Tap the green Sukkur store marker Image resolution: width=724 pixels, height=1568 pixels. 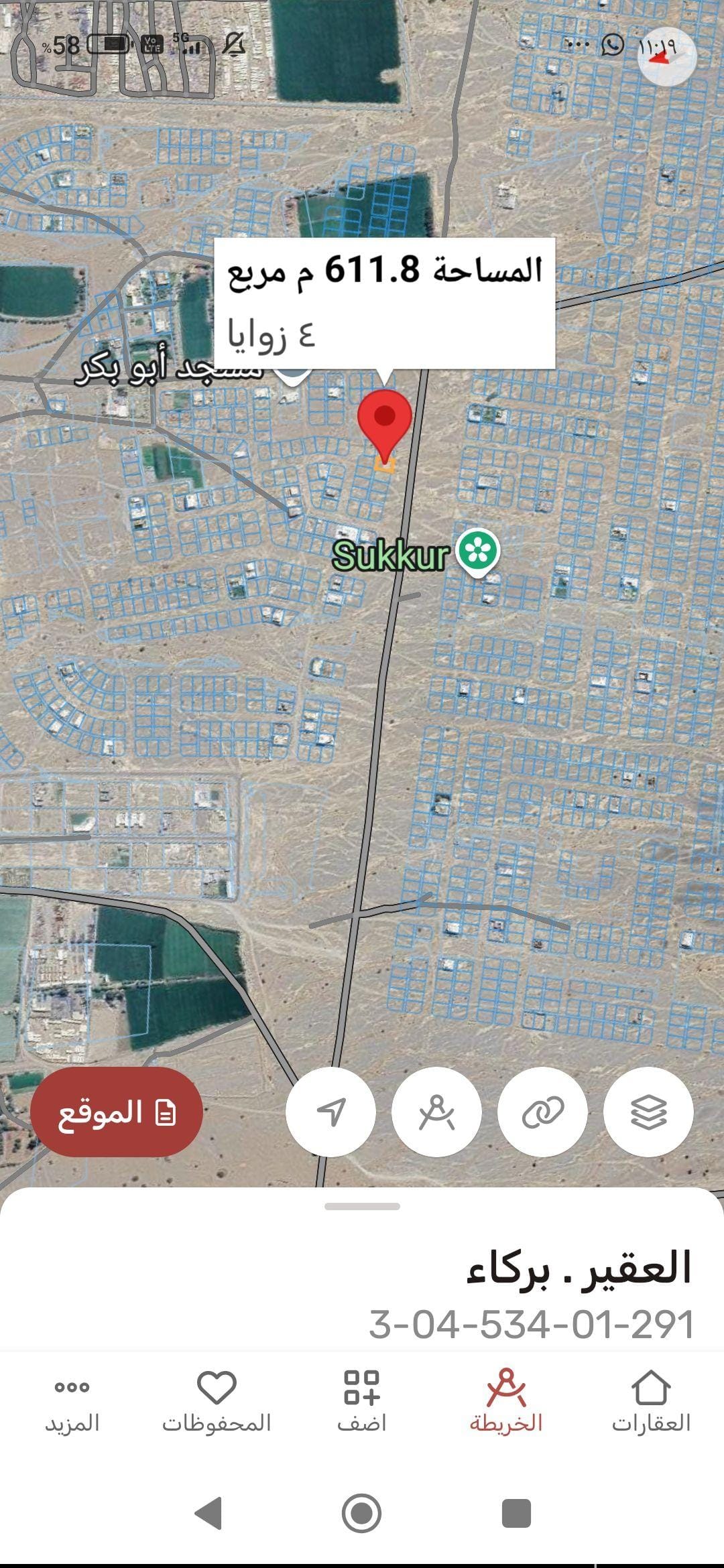tap(478, 551)
